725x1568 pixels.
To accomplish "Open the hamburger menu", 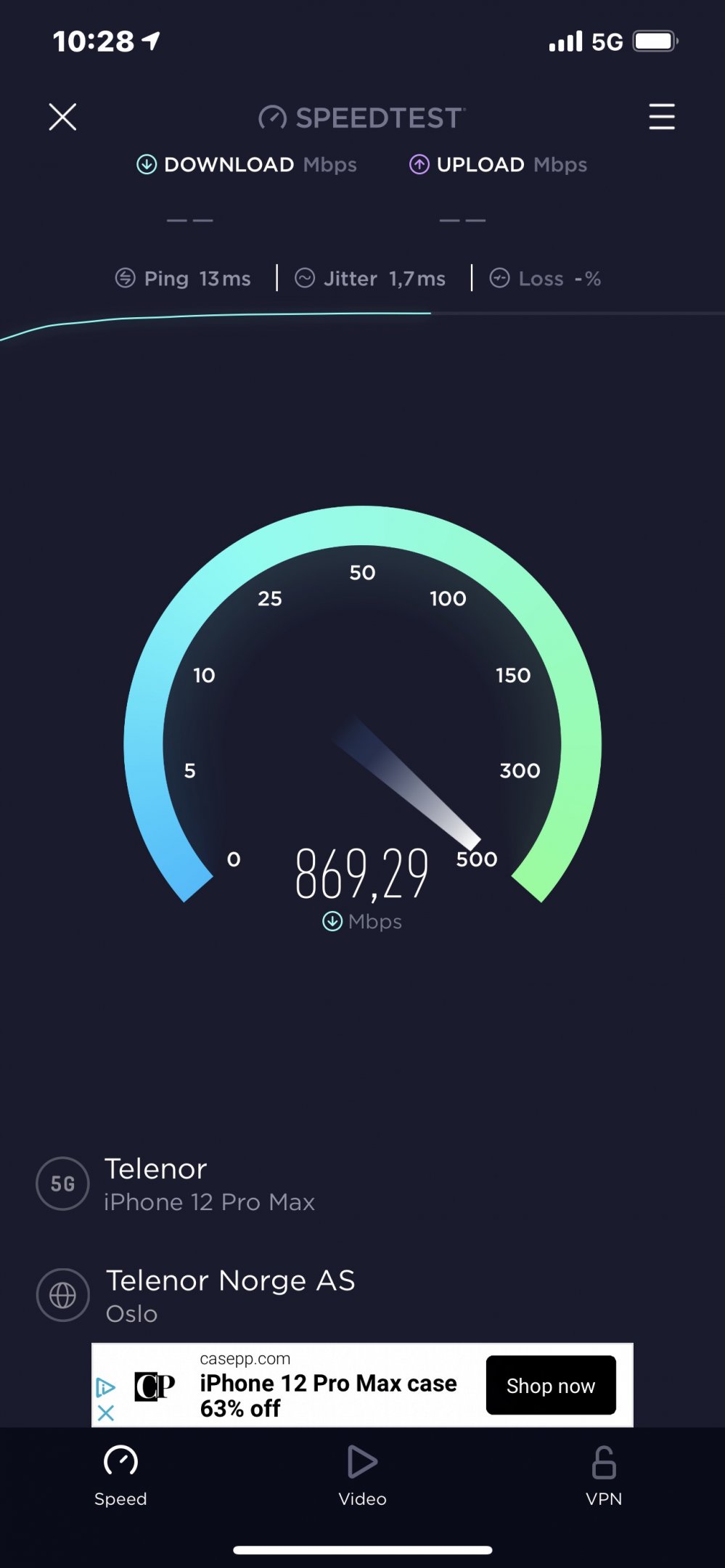I will [661, 117].
